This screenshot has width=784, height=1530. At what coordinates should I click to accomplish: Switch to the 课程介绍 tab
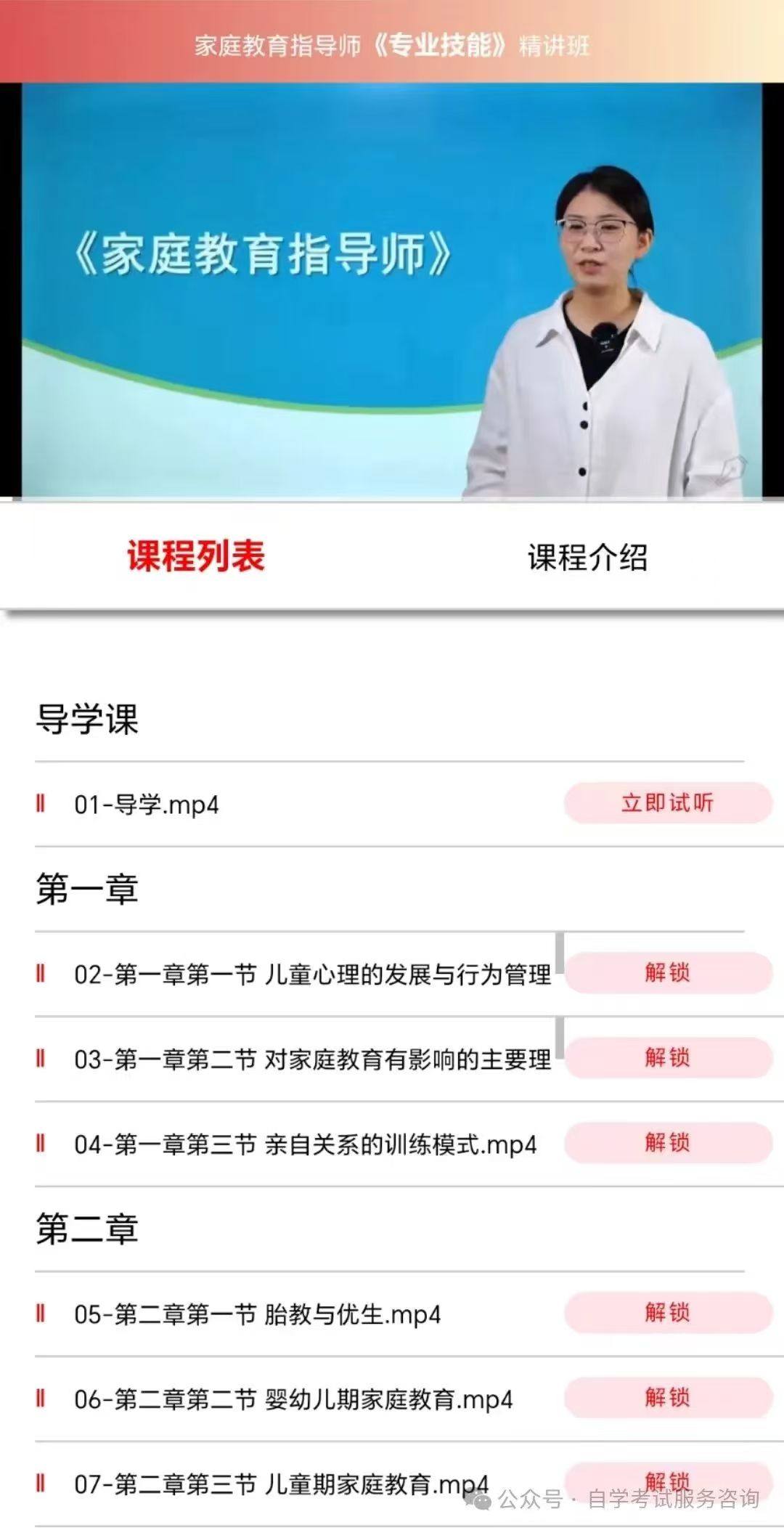click(587, 558)
